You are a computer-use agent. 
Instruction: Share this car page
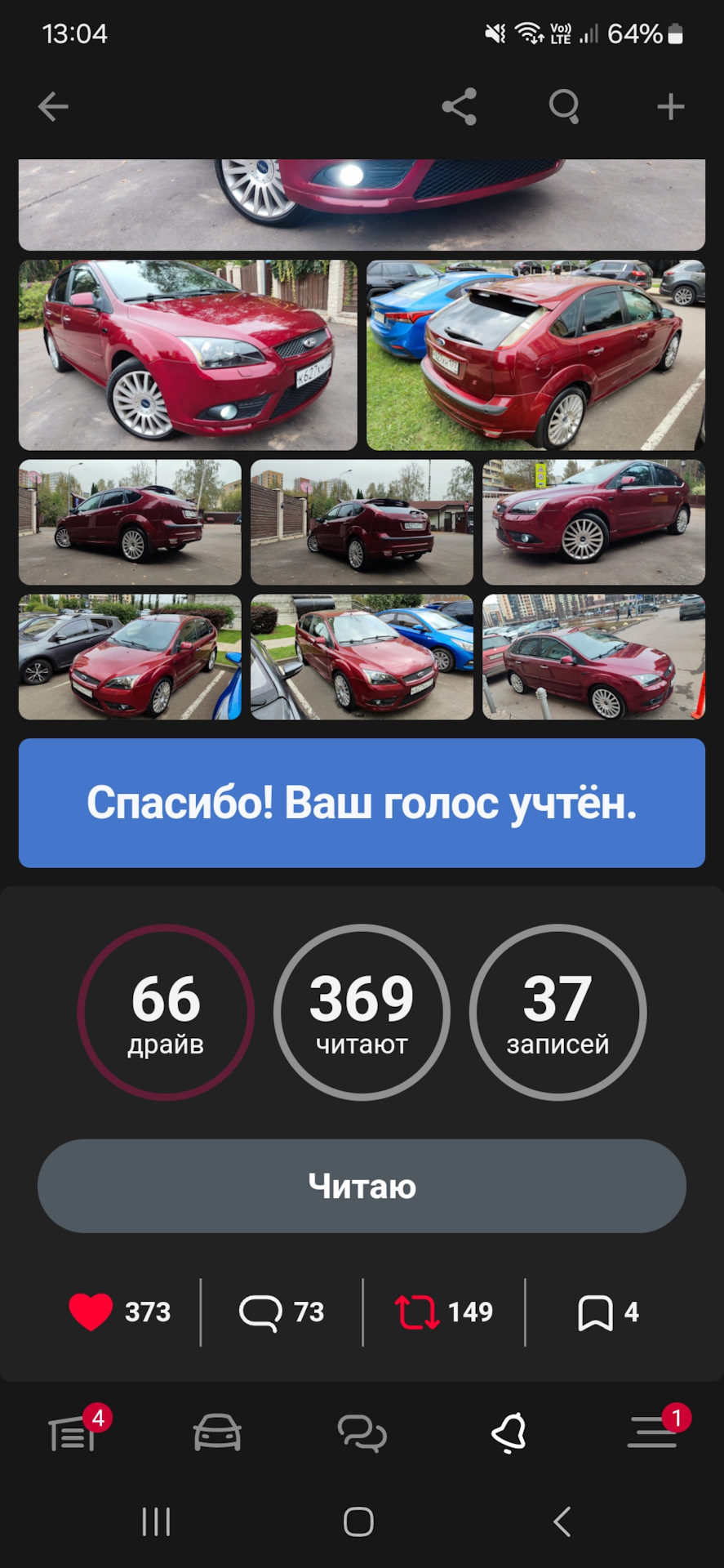click(x=459, y=106)
